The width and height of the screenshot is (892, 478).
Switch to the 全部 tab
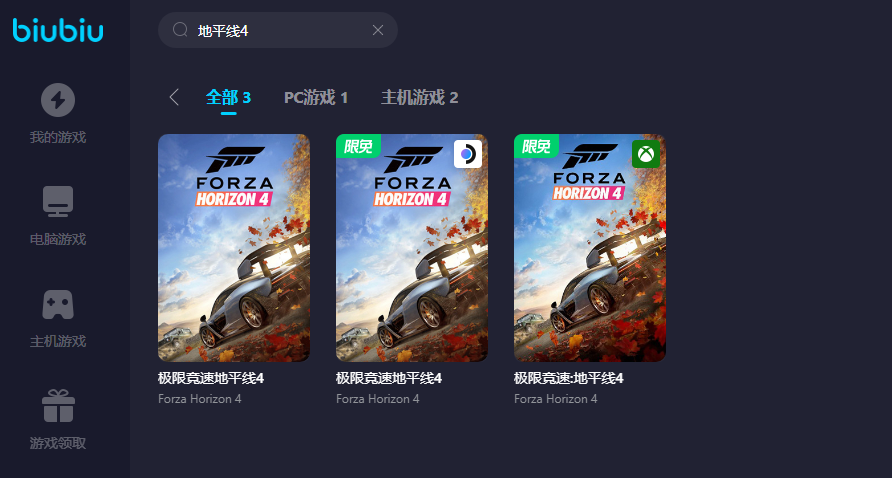tap(228, 97)
